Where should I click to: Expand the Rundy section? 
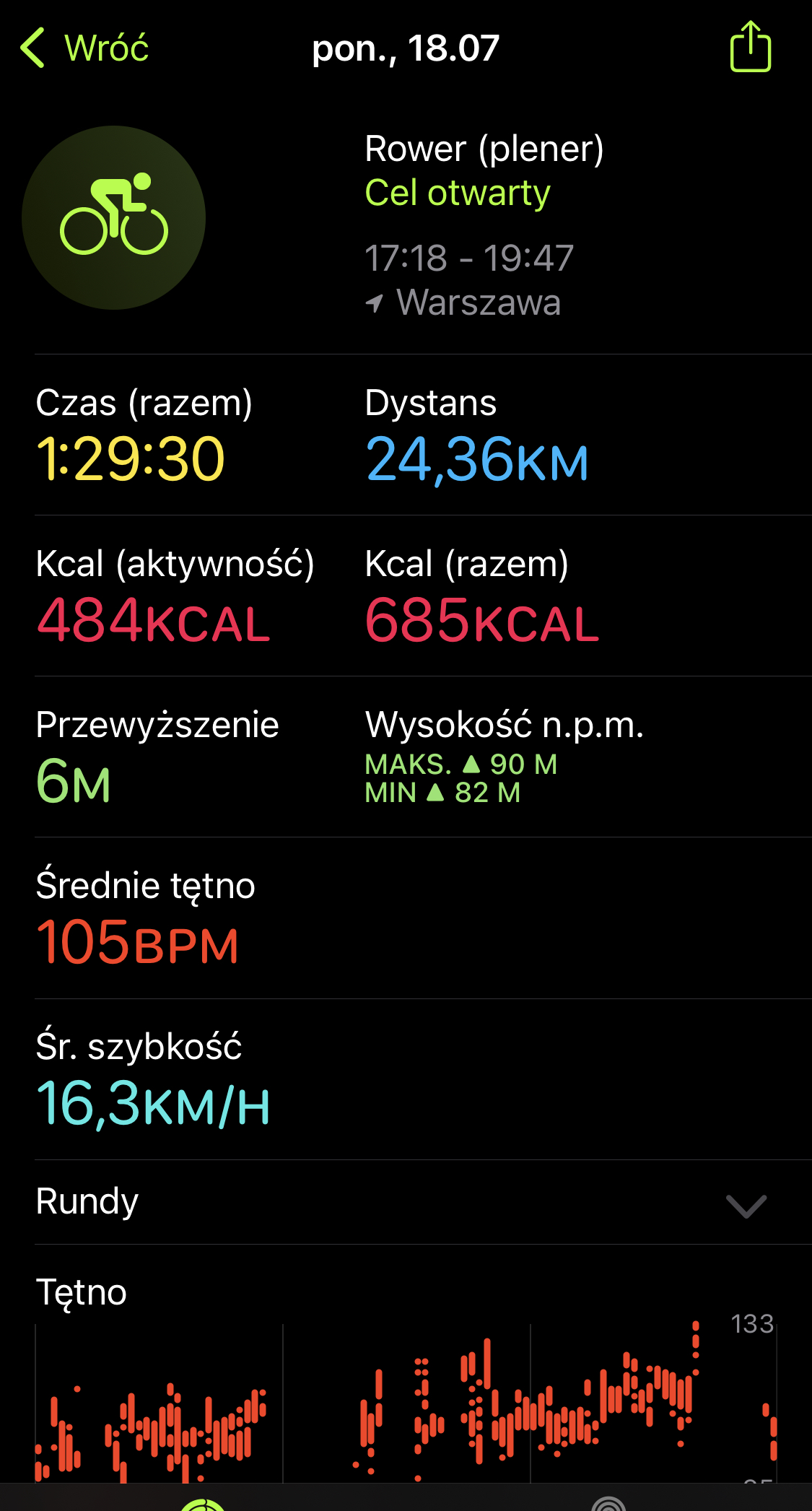[x=423, y=1203]
